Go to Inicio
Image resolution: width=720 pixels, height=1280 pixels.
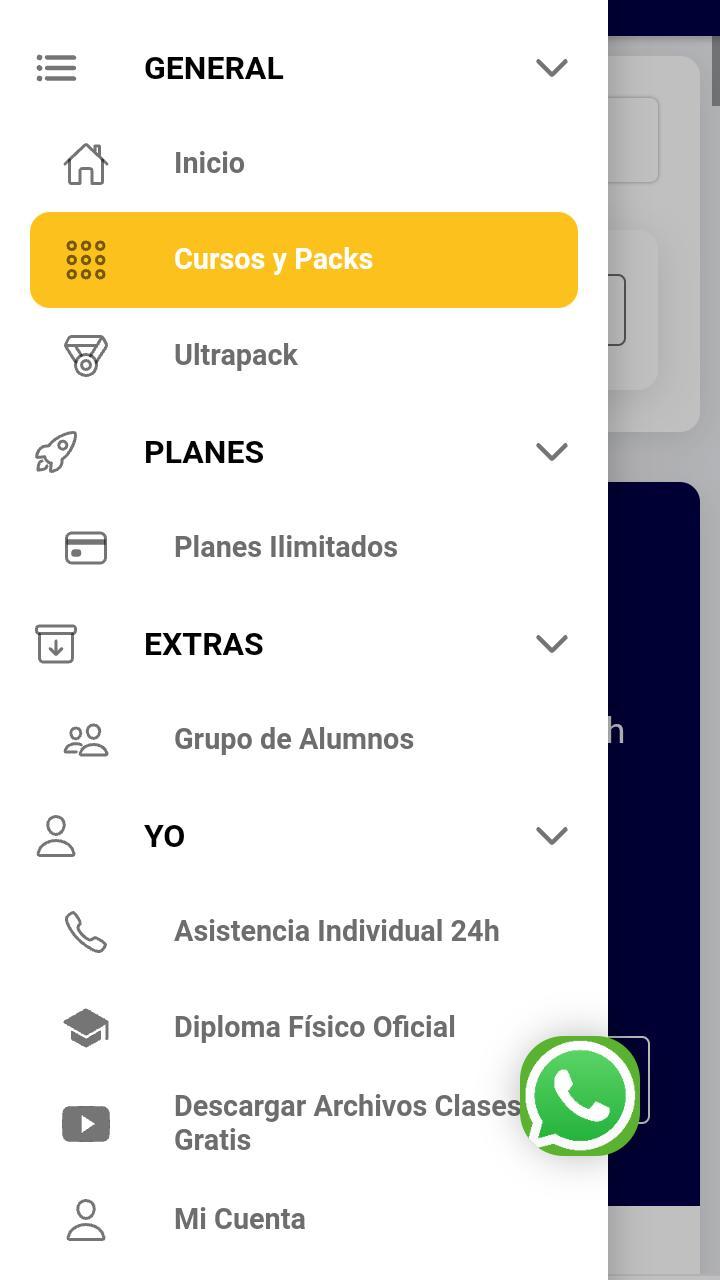point(209,163)
